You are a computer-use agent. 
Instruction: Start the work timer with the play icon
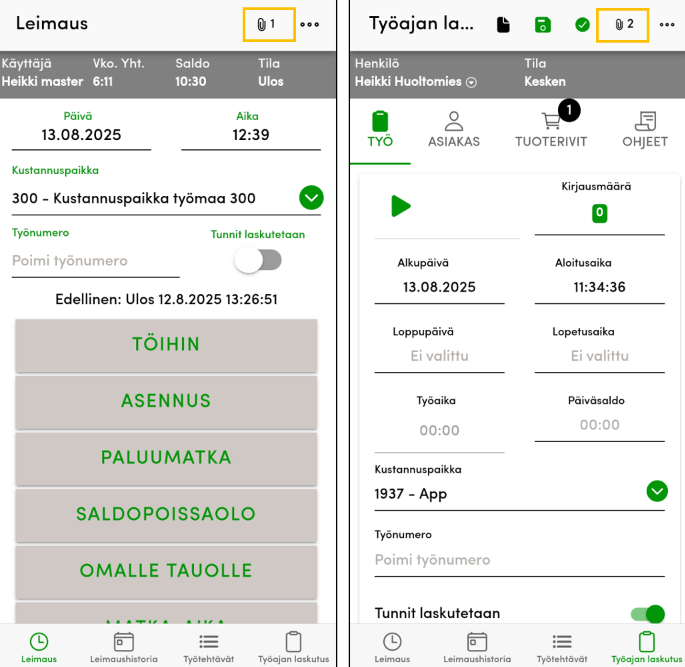pos(400,206)
